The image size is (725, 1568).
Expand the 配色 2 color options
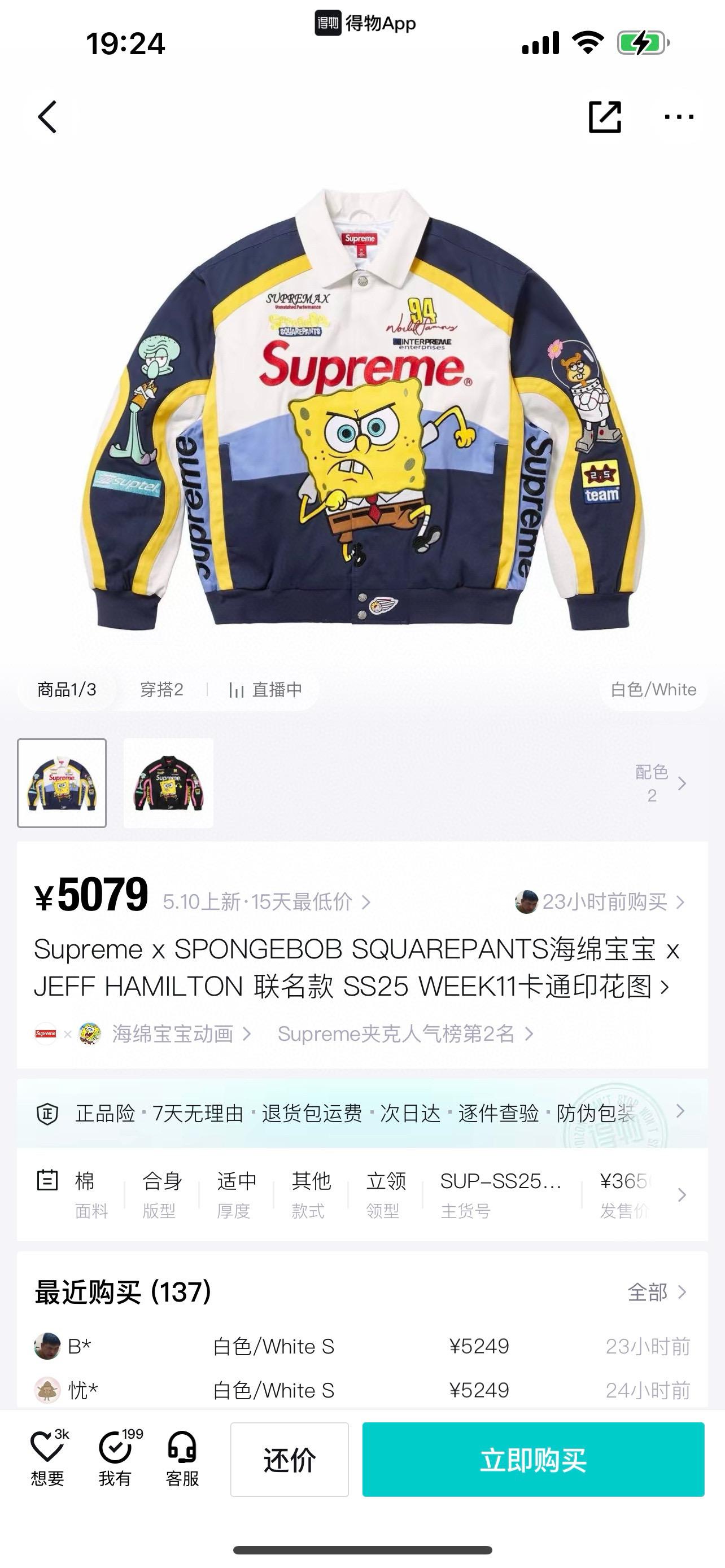tap(661, 783)
